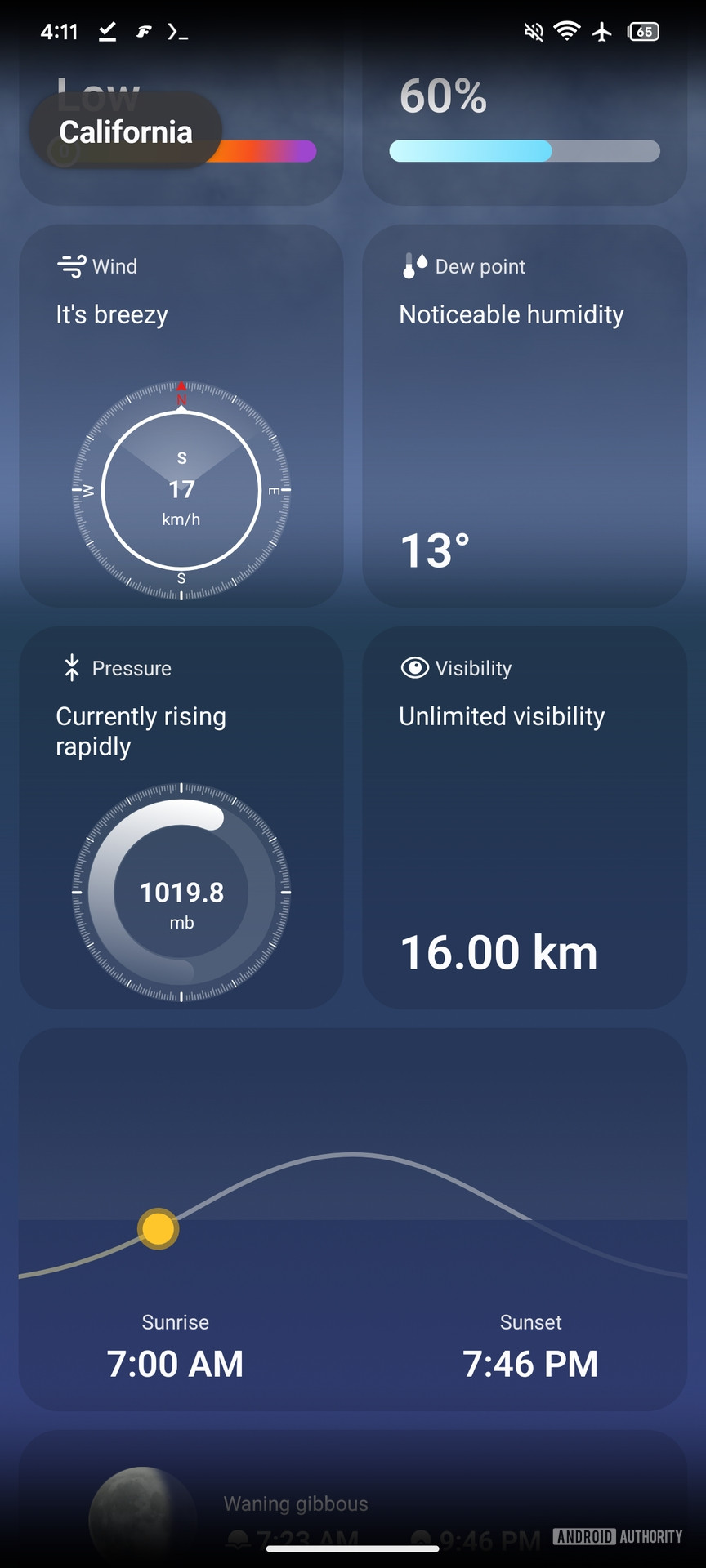Select the Sunset time 7:46 PM
The image size is (706, 1568).
(x=530, y=1362)
